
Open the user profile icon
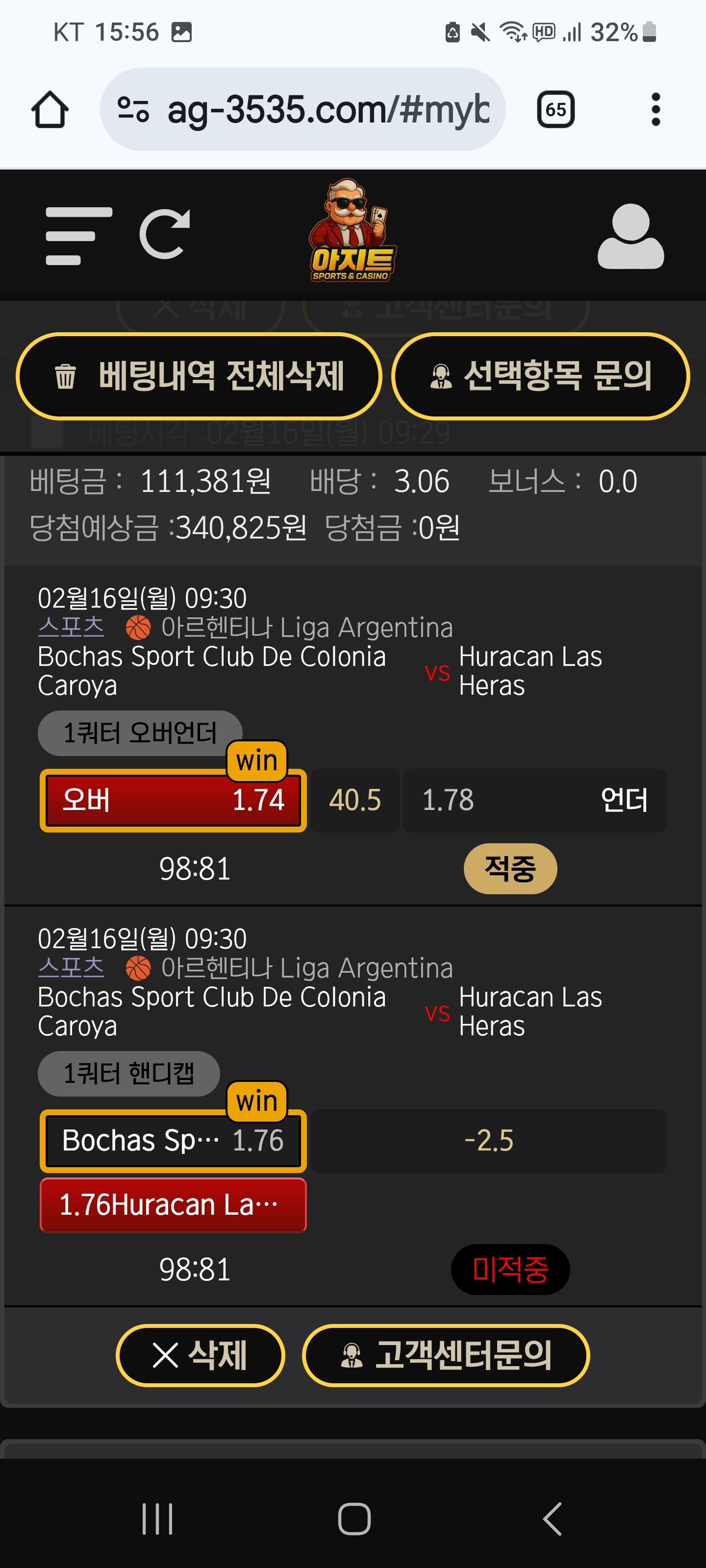point(630,236)
